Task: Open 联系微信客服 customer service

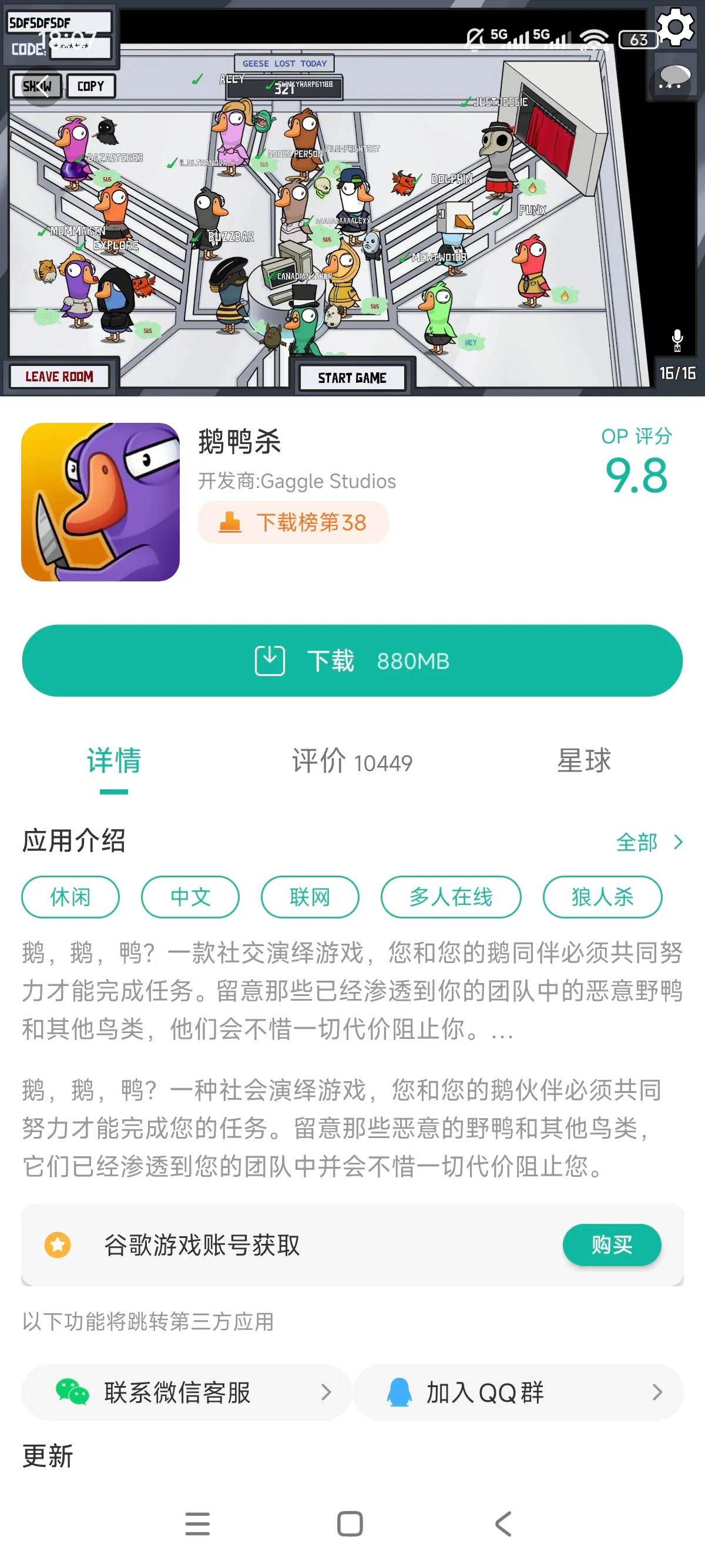Action: click(186, 1392)
